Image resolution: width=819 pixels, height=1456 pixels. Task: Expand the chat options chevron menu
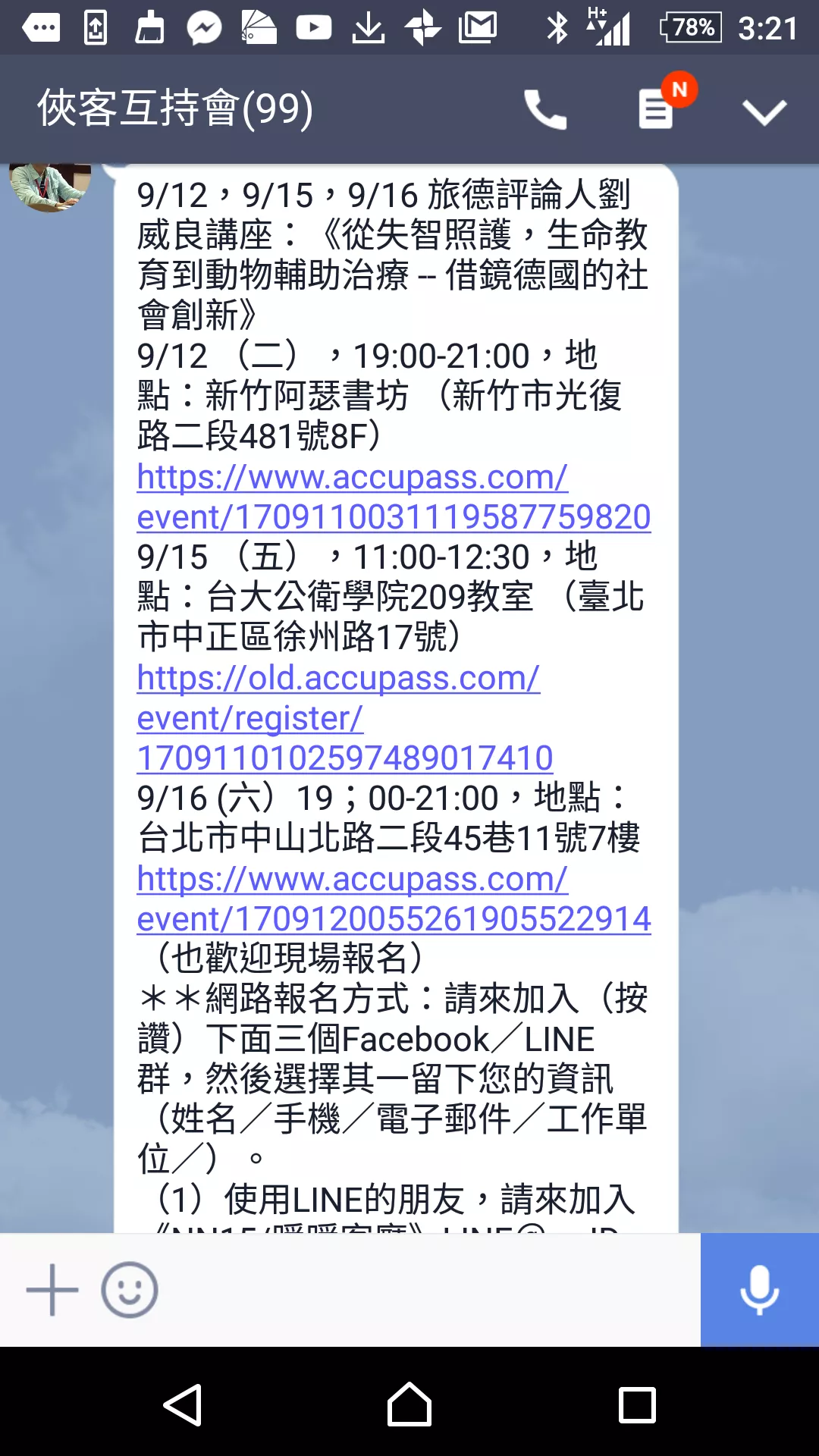764,112
